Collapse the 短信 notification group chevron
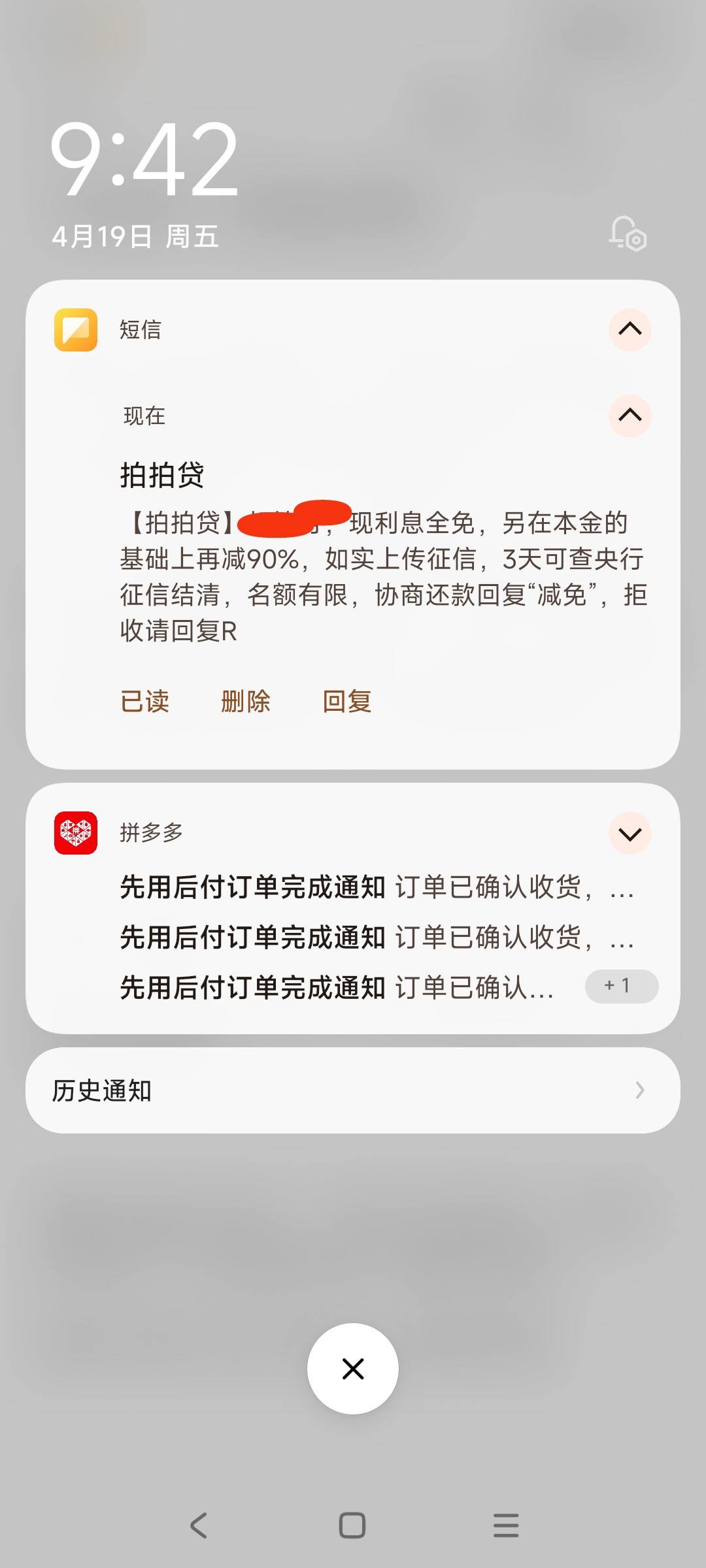The image size is (706, 1568). tap(629, 330)
